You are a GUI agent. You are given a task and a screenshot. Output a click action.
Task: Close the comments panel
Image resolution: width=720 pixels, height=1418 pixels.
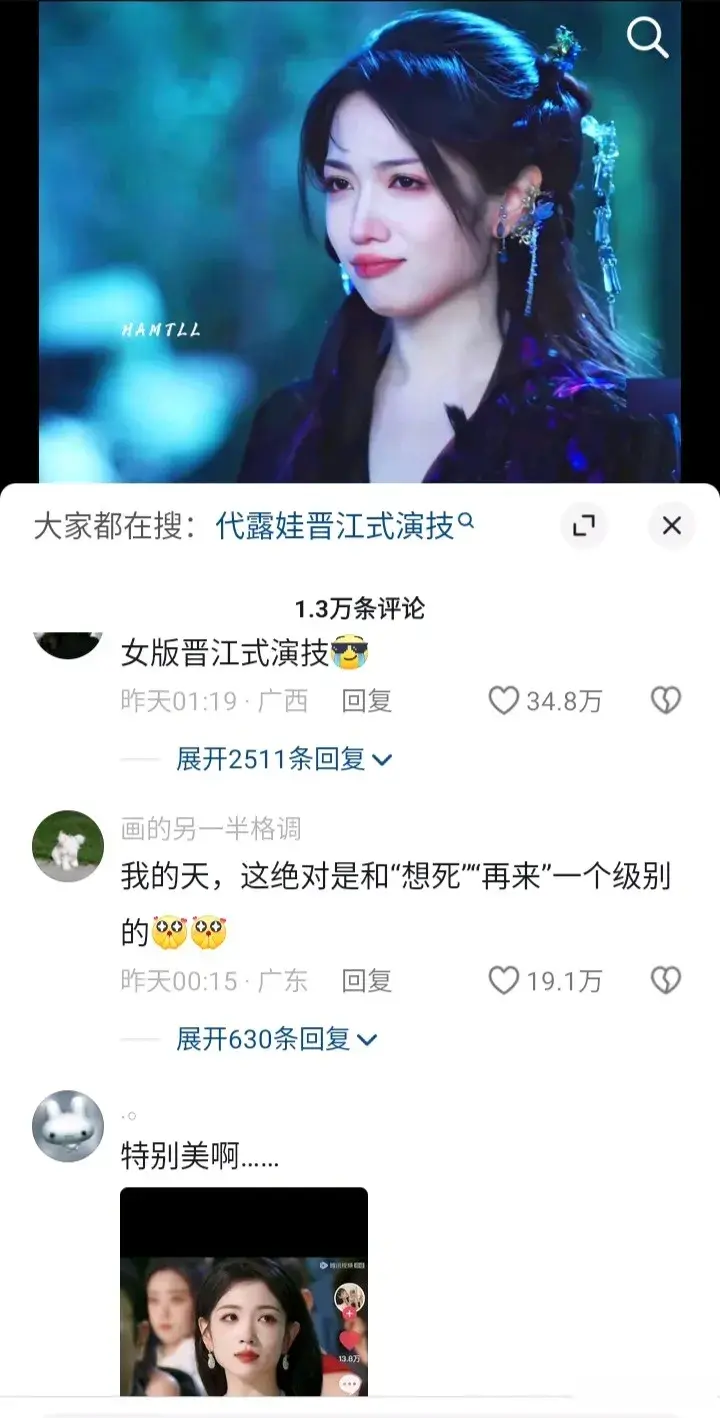[671, 525]
